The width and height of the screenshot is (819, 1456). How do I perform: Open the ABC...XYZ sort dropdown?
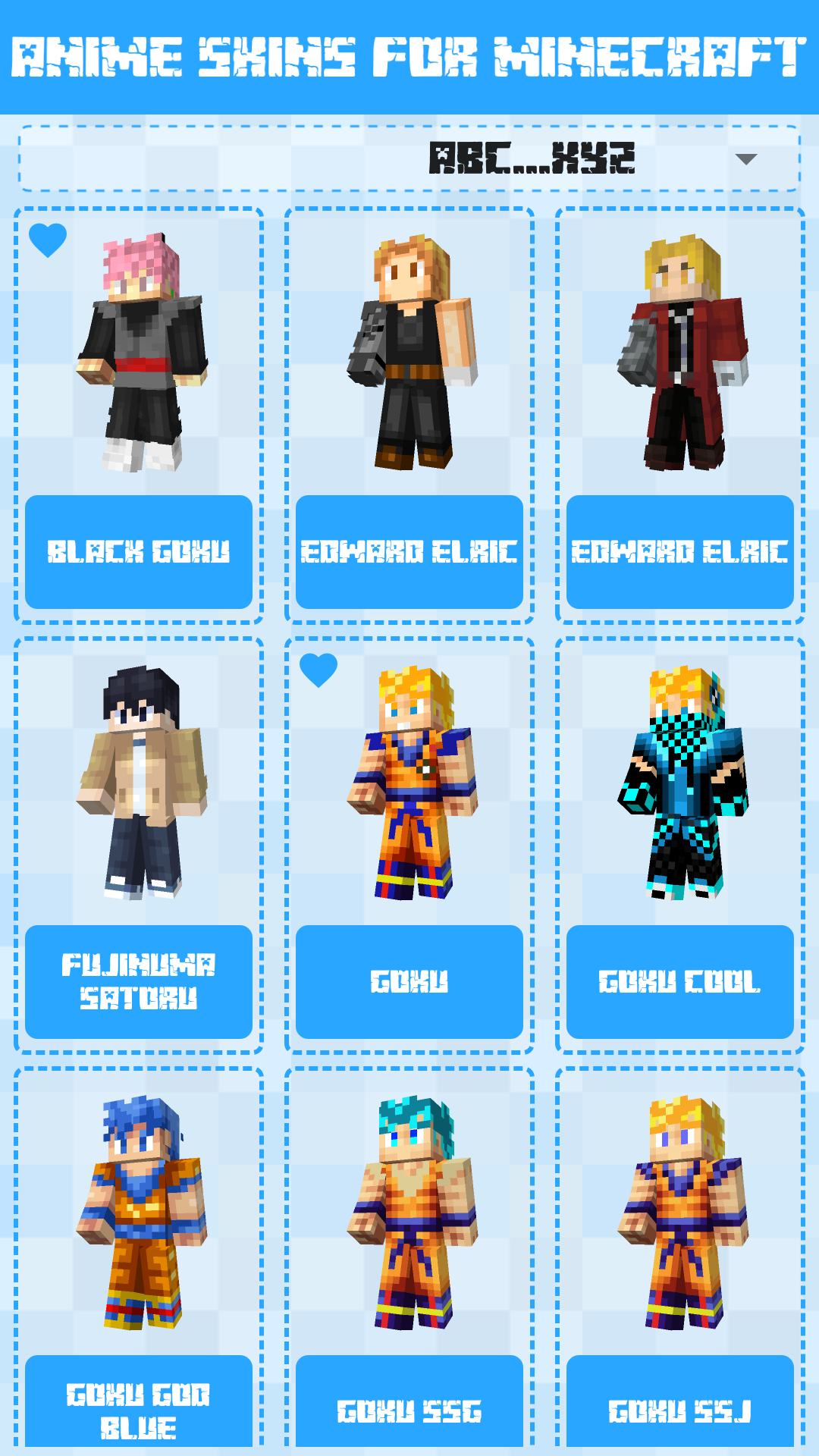(409, 158)
